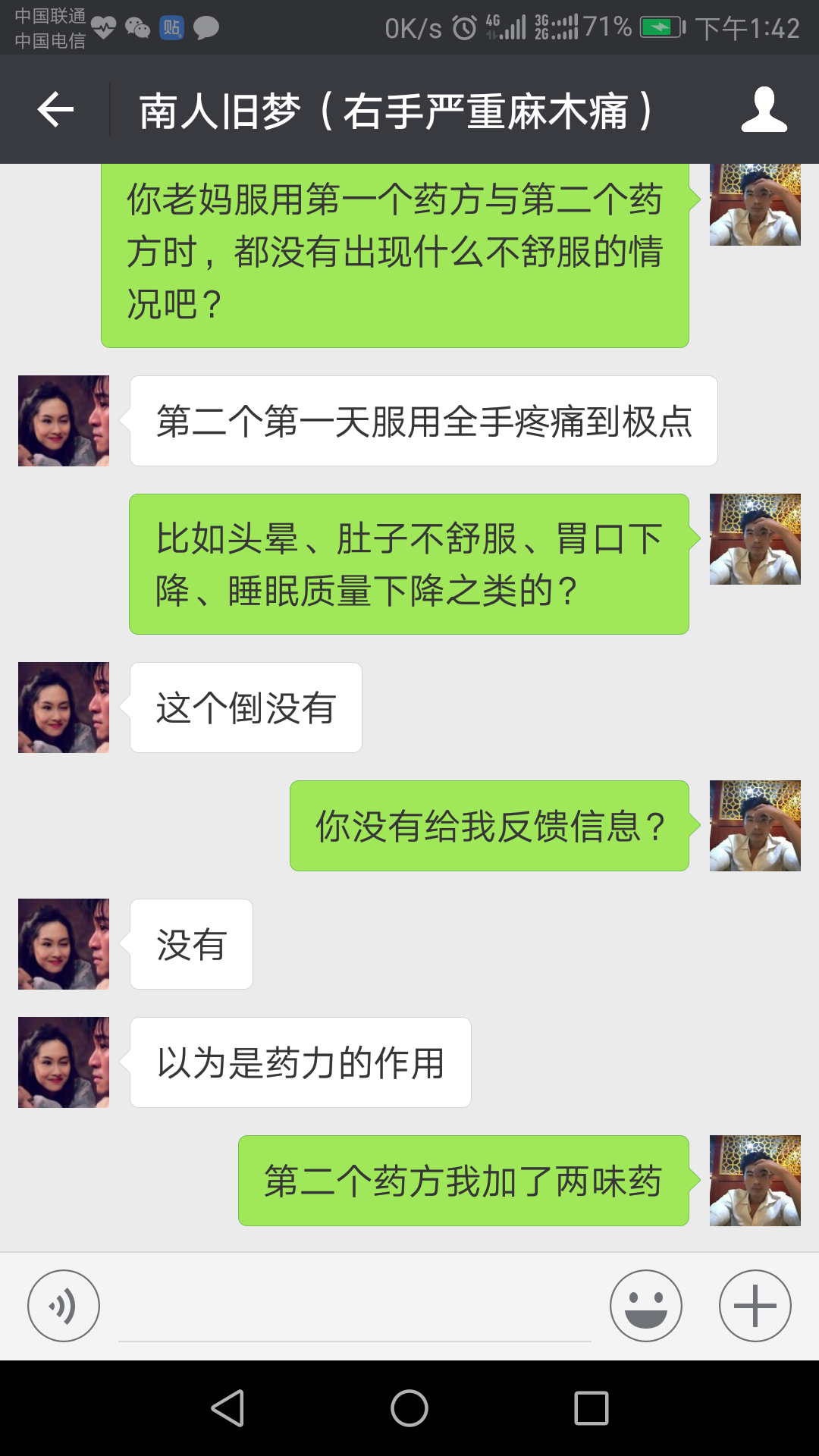The image size is (819, 1456).
Task: Open contact's avatar beside 以为是药力的作用
Action: pyautogui.click(x=64, y=1062)
